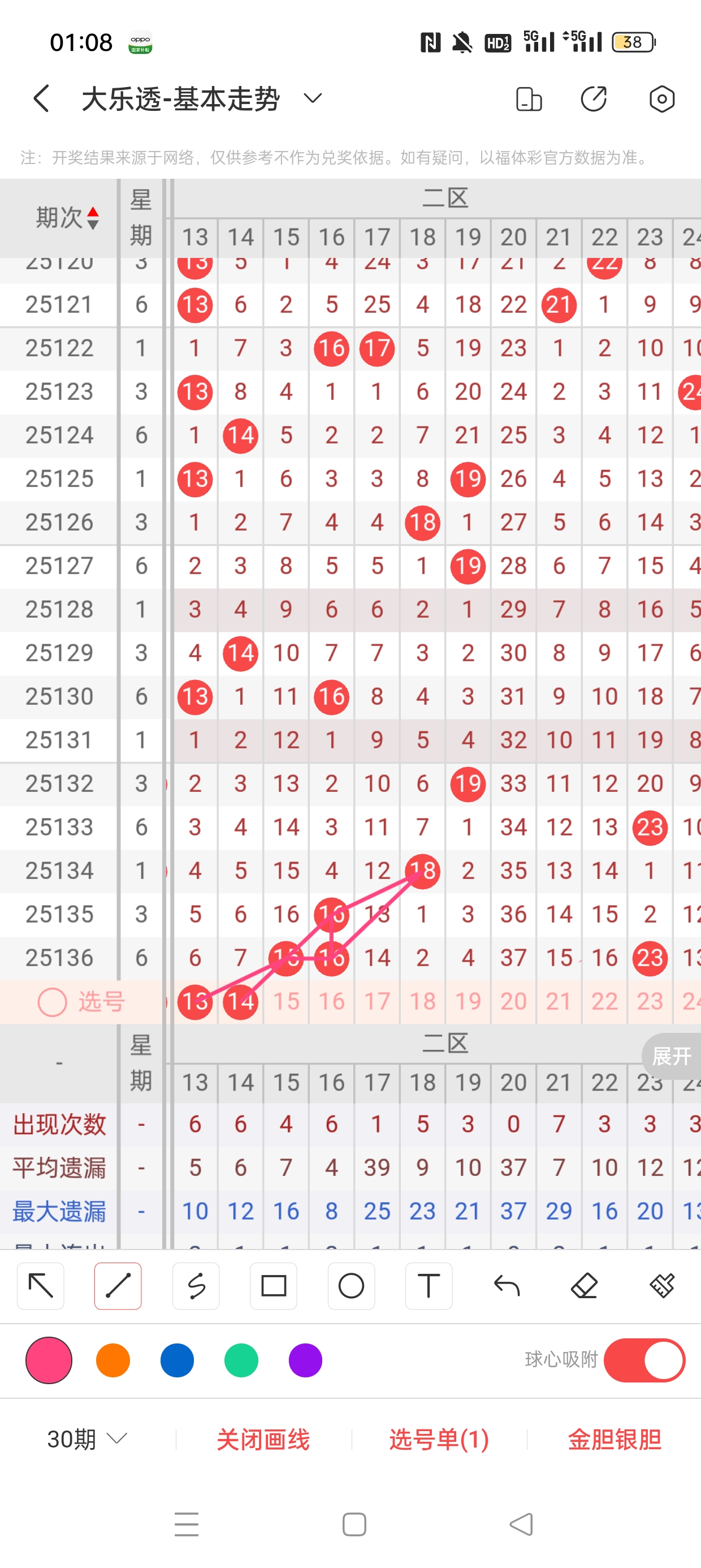This screenshot has width=701, height=1568.
Task: Pick the rectangle shape tool
Action: [x=273, y=1286]
